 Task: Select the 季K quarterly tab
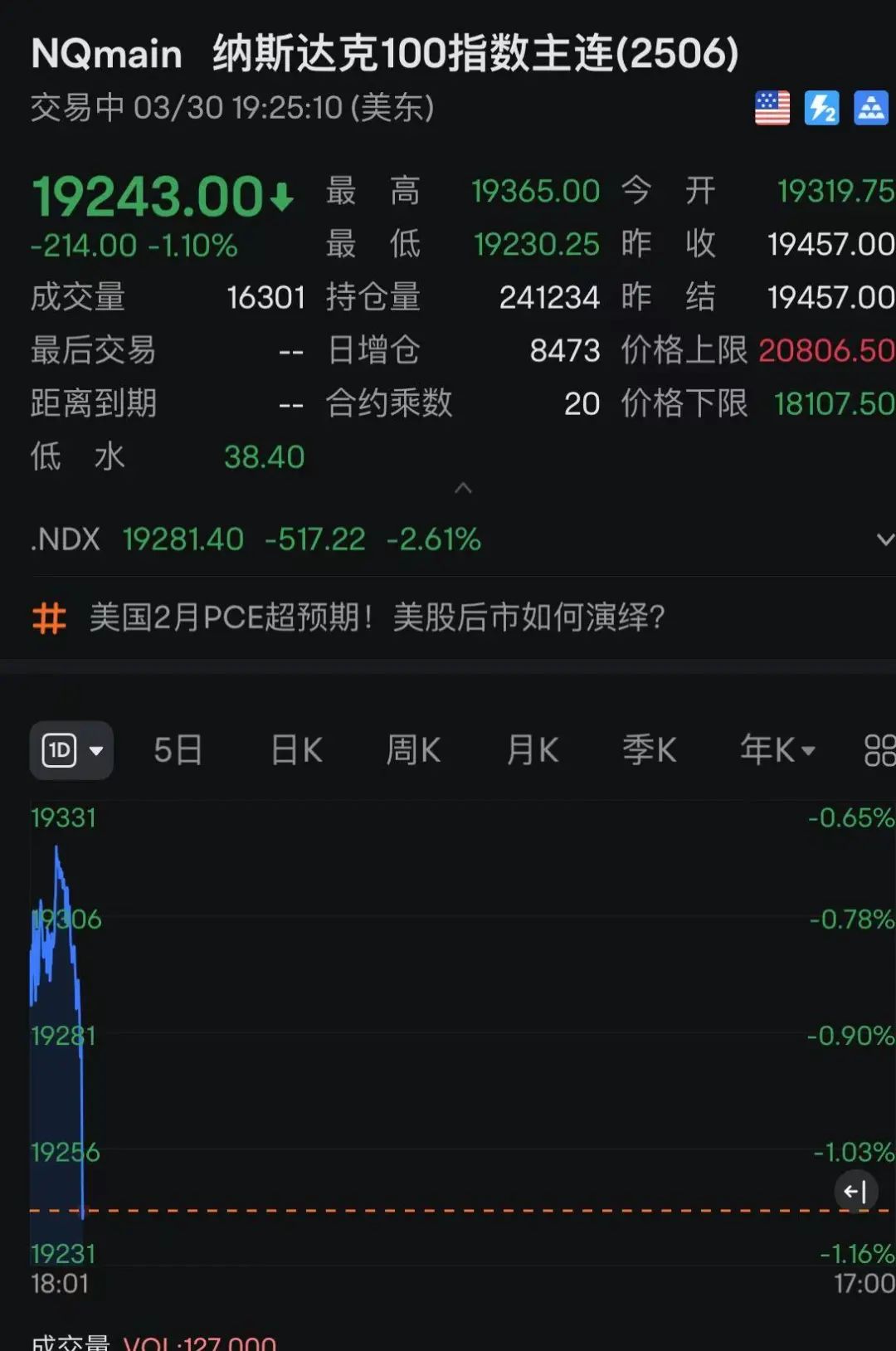(650, 749)
